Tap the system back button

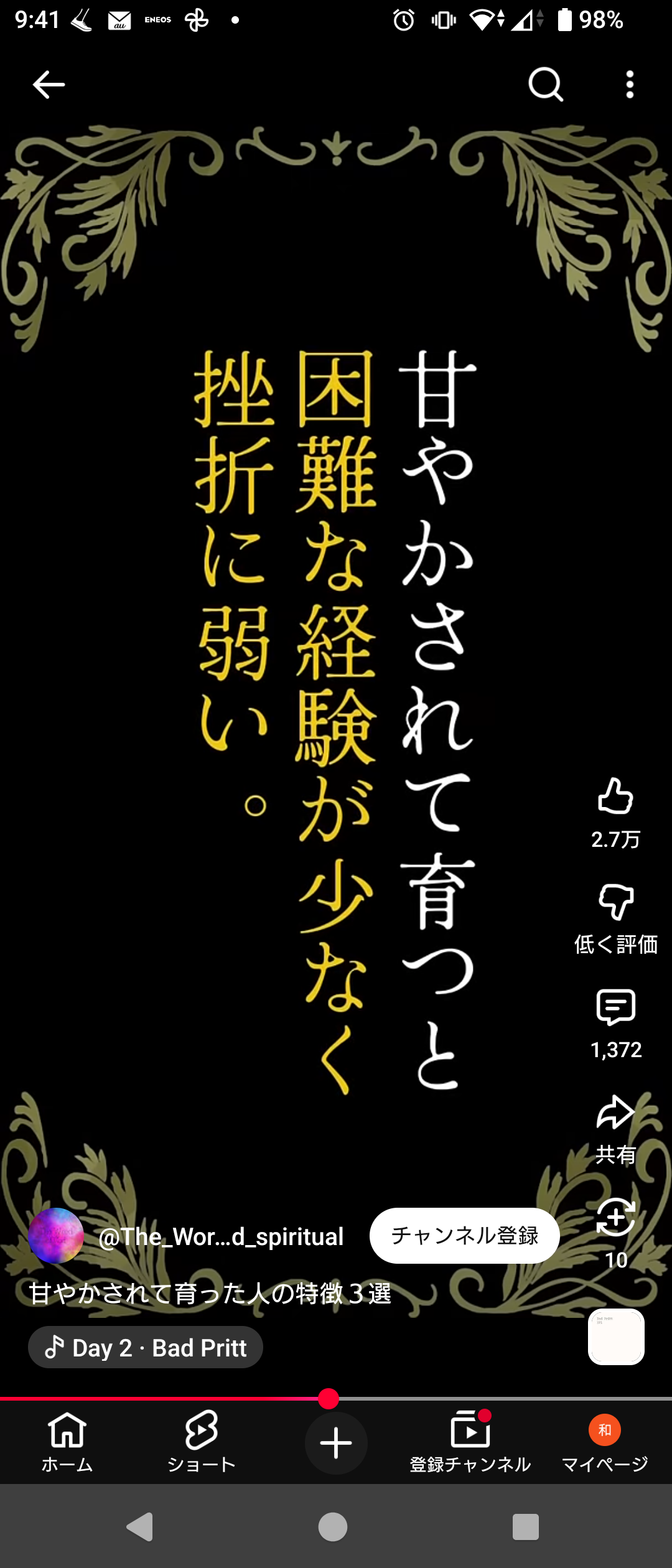pyautogui.click(x=140, y=1526)
